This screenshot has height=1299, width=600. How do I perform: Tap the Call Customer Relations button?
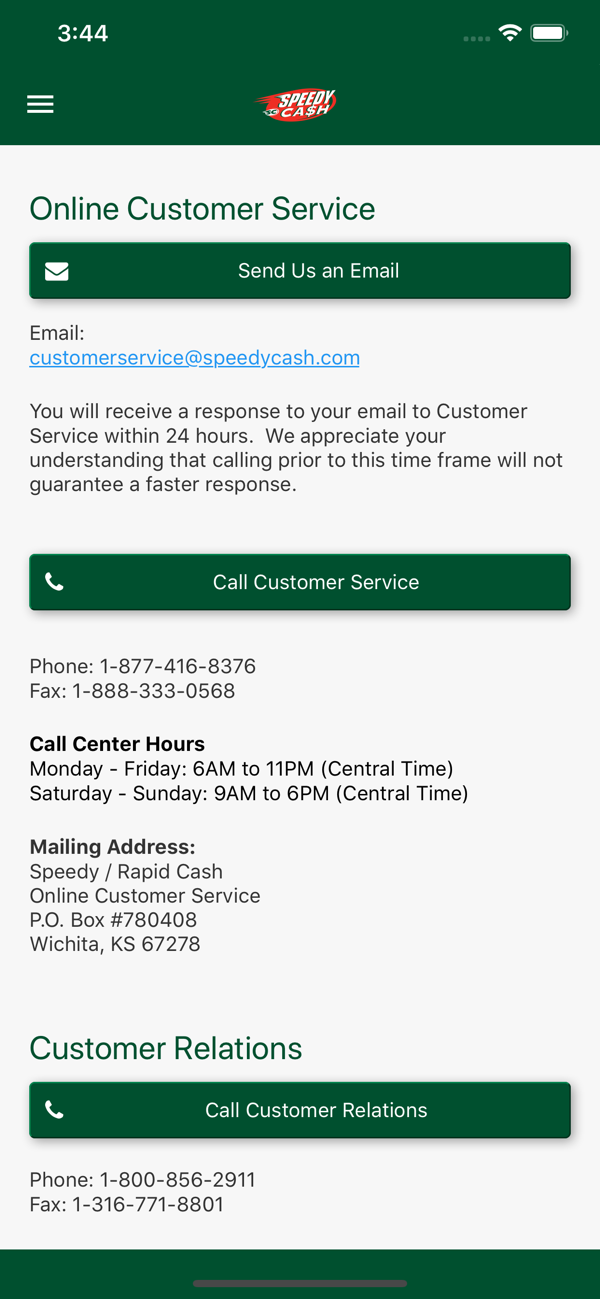pos(300,1110)
